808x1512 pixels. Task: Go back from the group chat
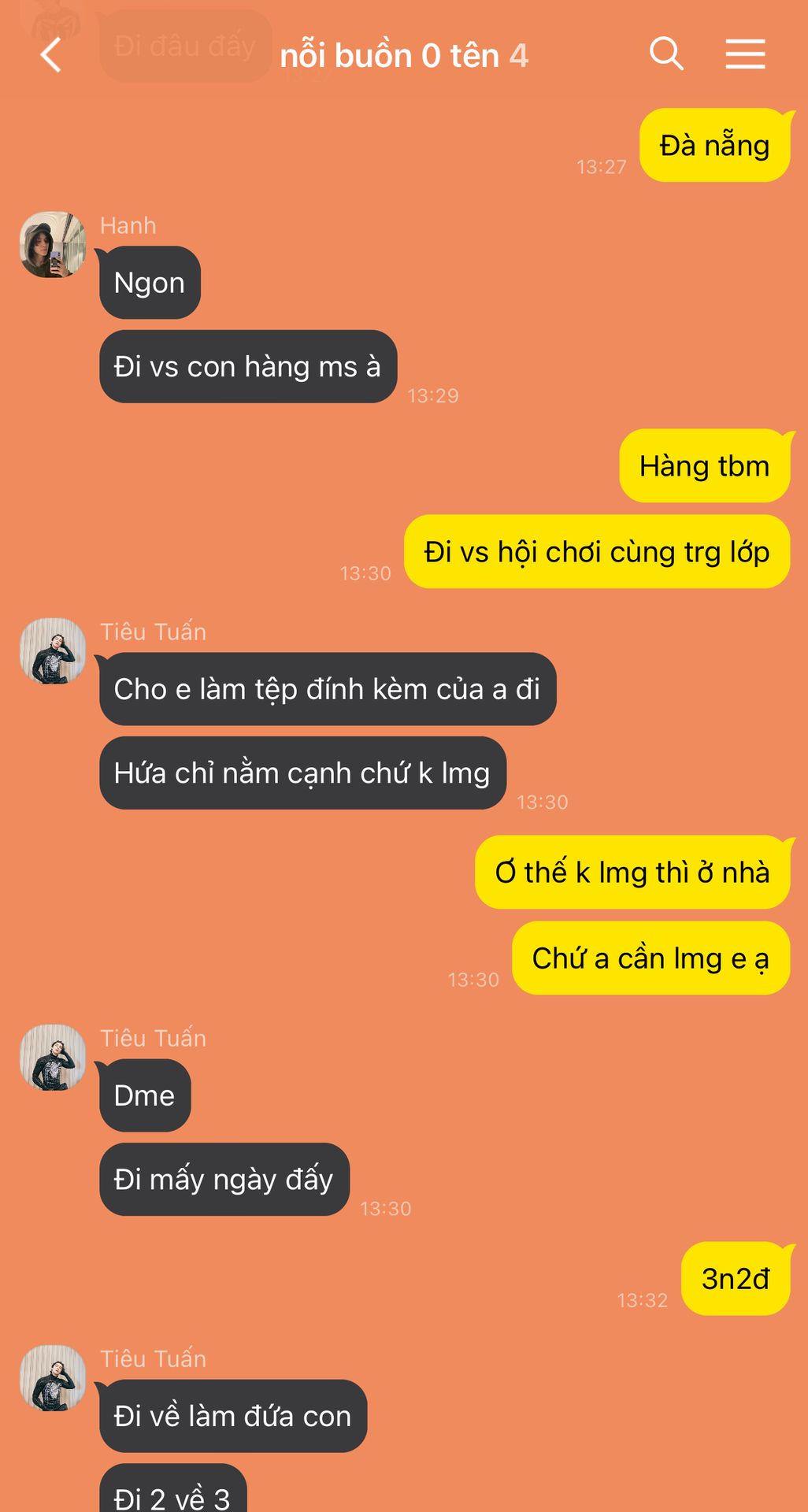pos(51,55)
